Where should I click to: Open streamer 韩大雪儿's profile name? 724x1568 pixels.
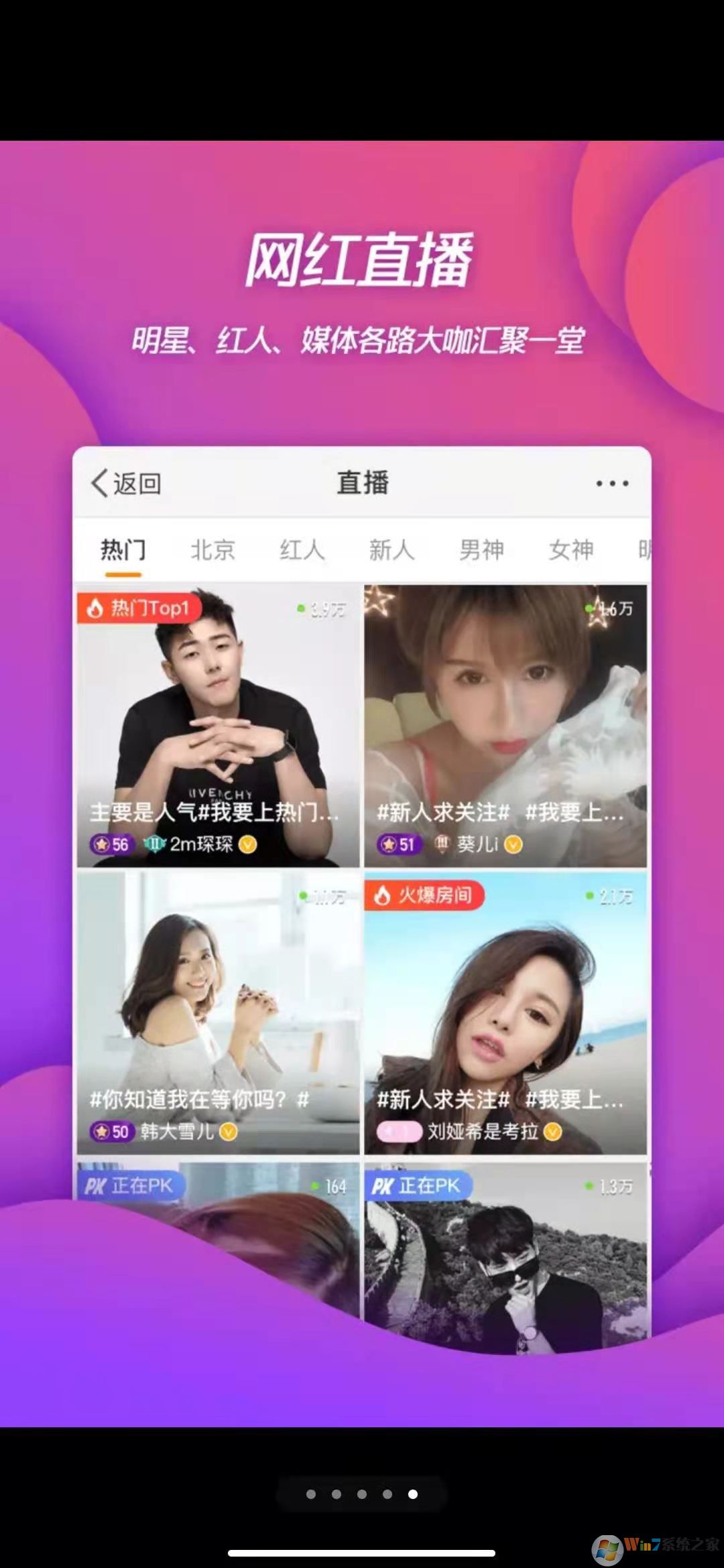[x=176, y=1128]
